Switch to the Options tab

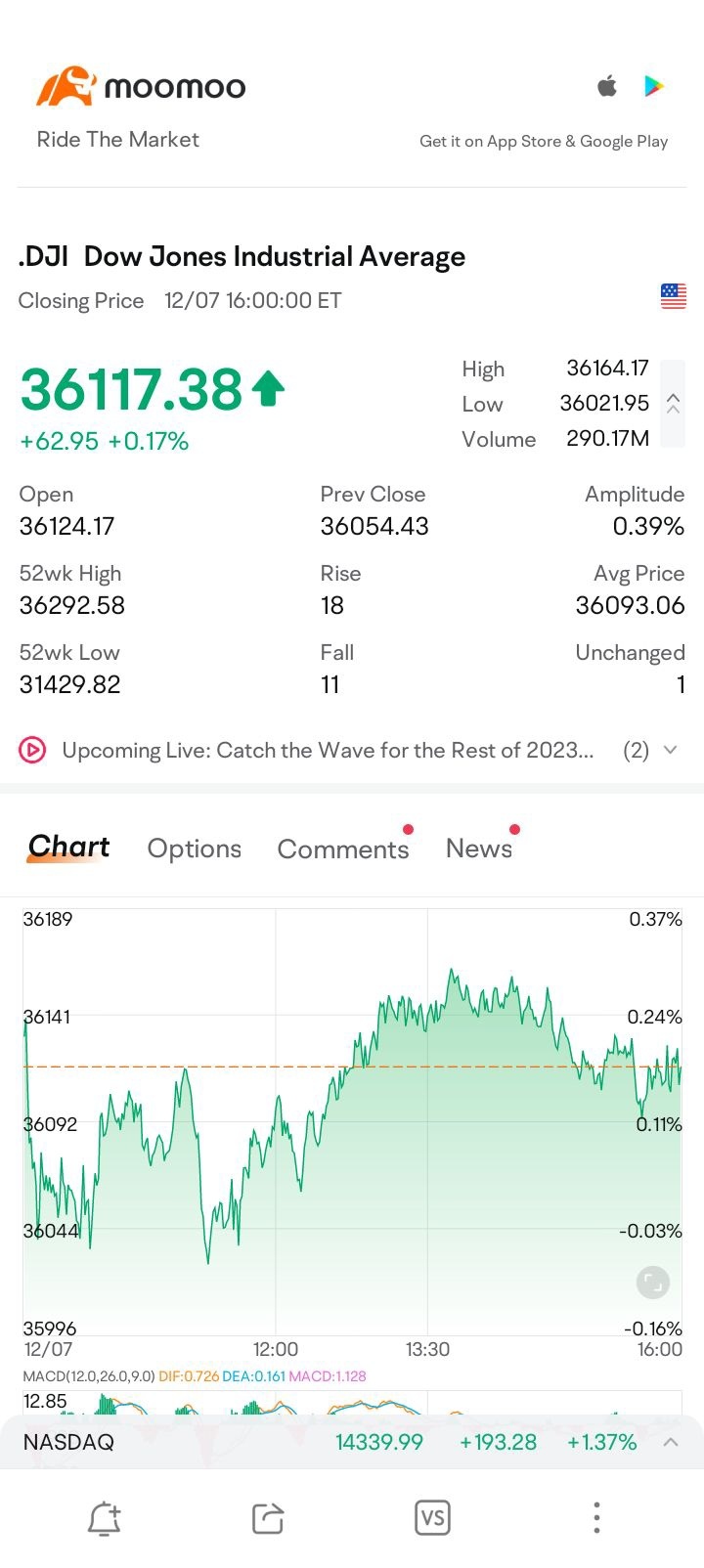[195, 849]
